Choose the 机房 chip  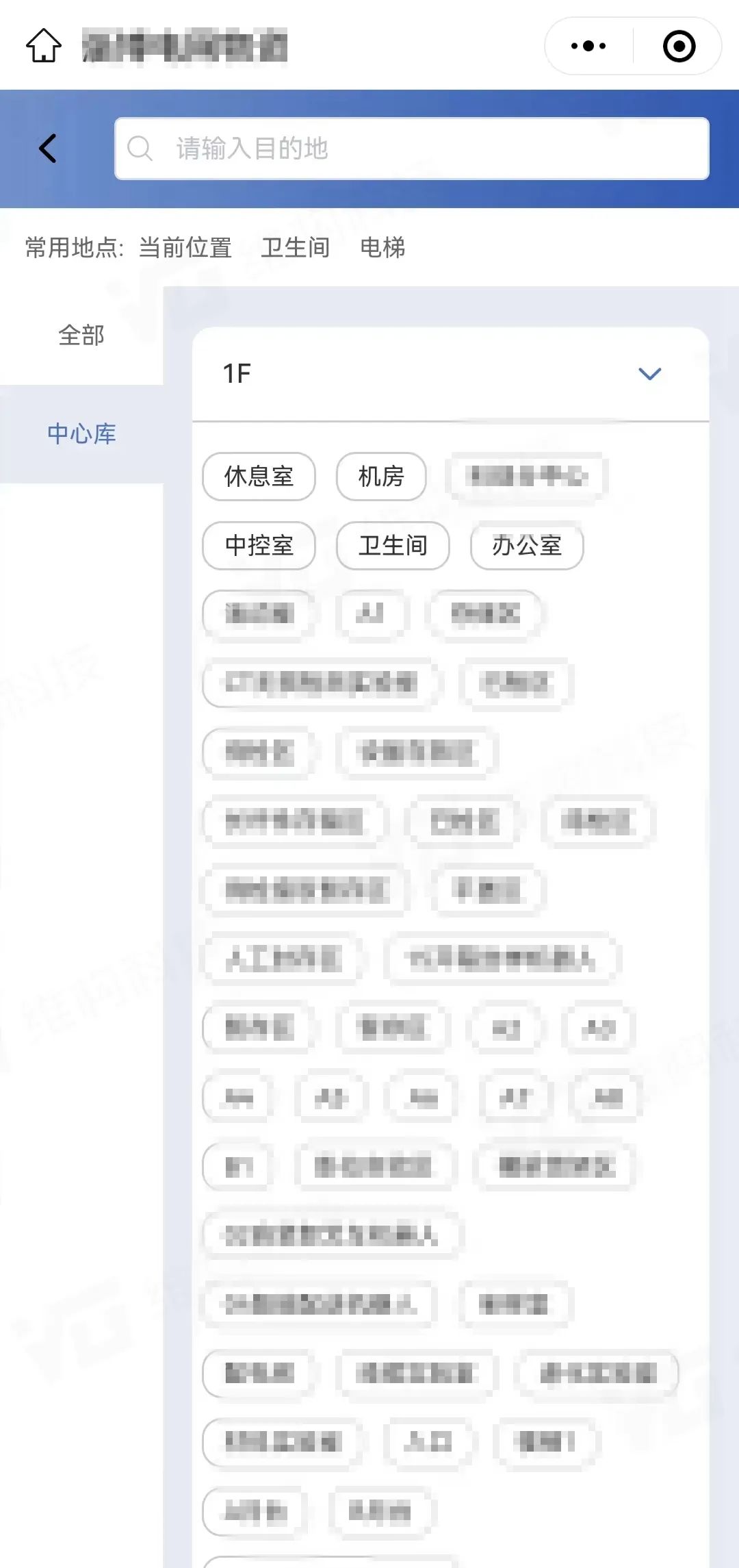[x=381, y=477]
